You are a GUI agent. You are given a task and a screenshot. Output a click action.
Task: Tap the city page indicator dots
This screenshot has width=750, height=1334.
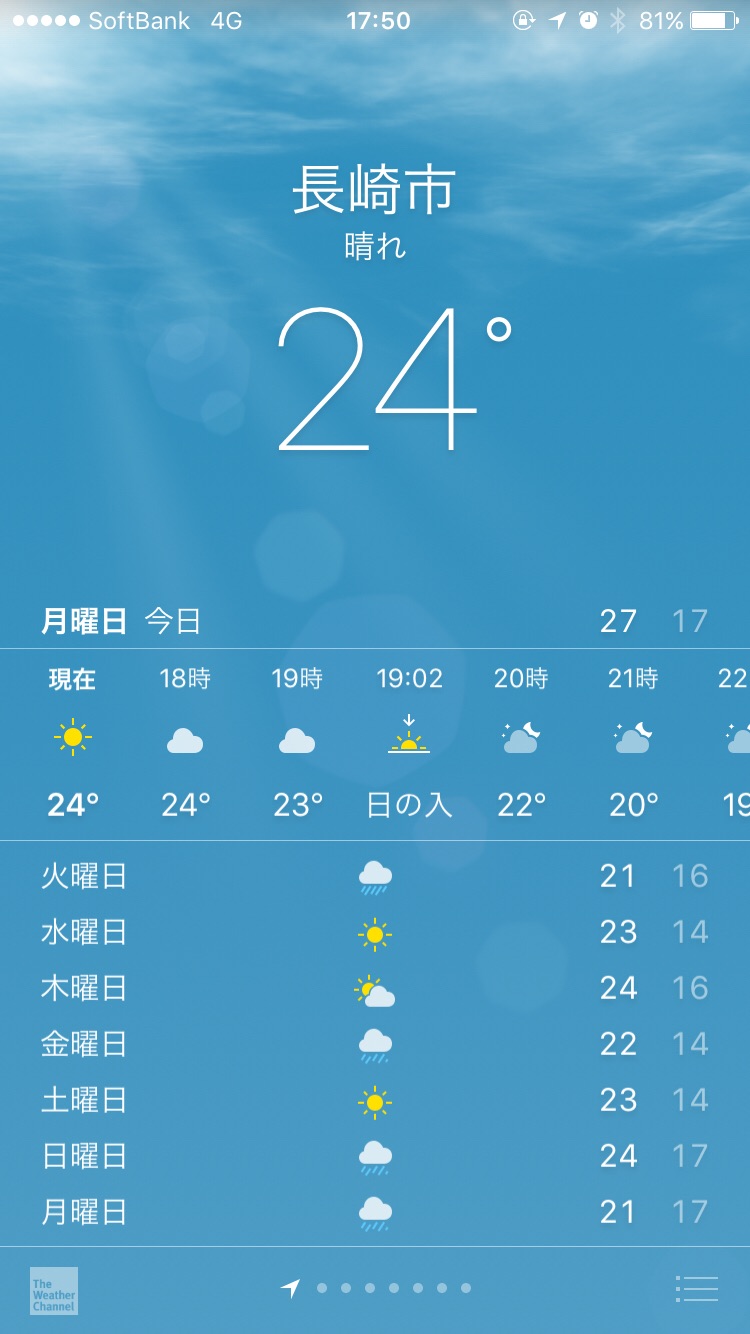point(380,1289)
